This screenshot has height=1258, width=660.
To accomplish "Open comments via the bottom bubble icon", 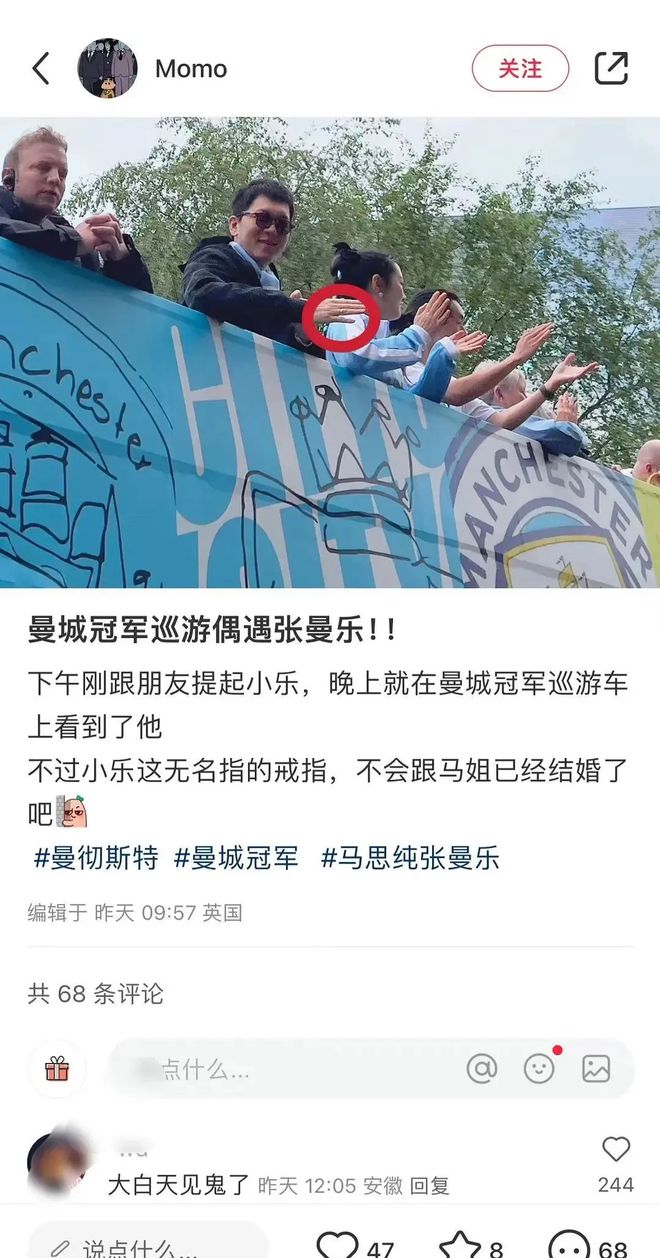I will pos(570,1245).
